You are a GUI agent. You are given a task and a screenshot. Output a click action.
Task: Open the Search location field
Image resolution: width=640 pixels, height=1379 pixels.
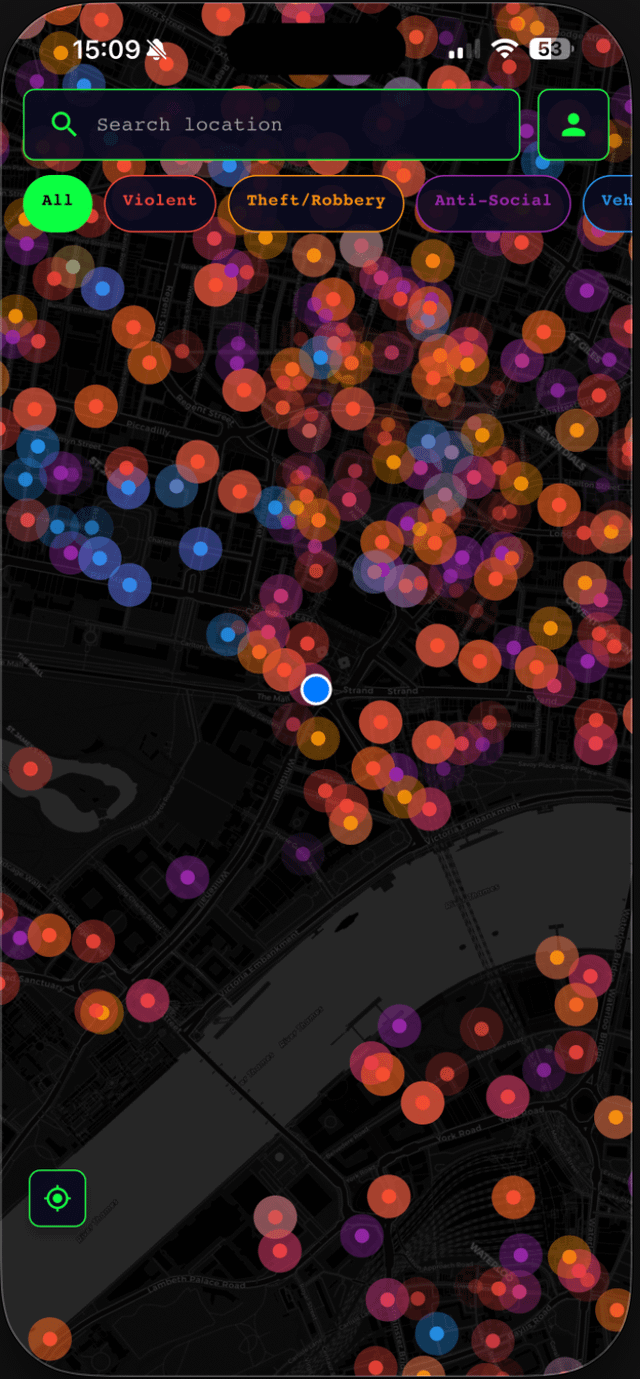tap(270, 125)
